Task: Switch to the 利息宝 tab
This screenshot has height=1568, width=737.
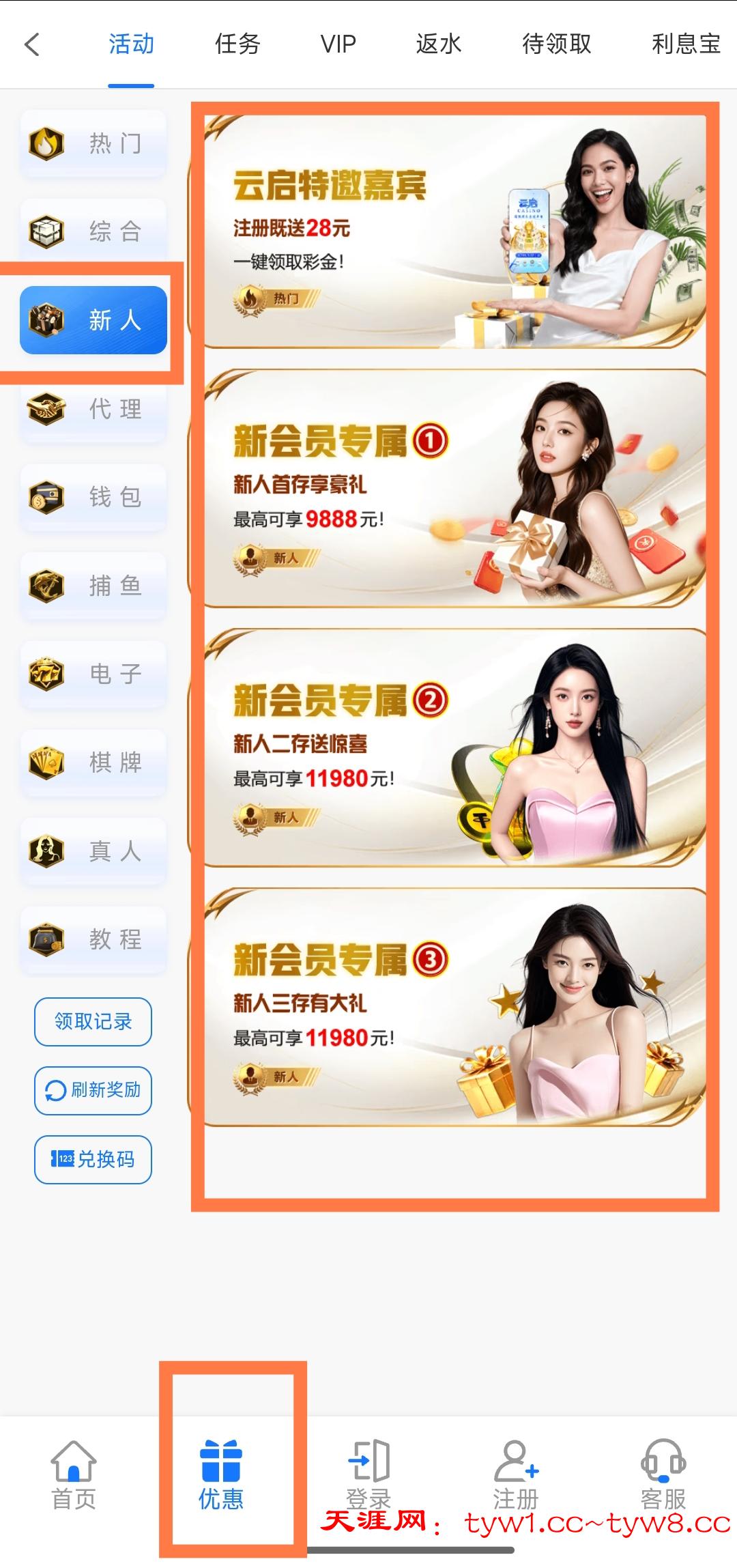Action: click(686, 44)
